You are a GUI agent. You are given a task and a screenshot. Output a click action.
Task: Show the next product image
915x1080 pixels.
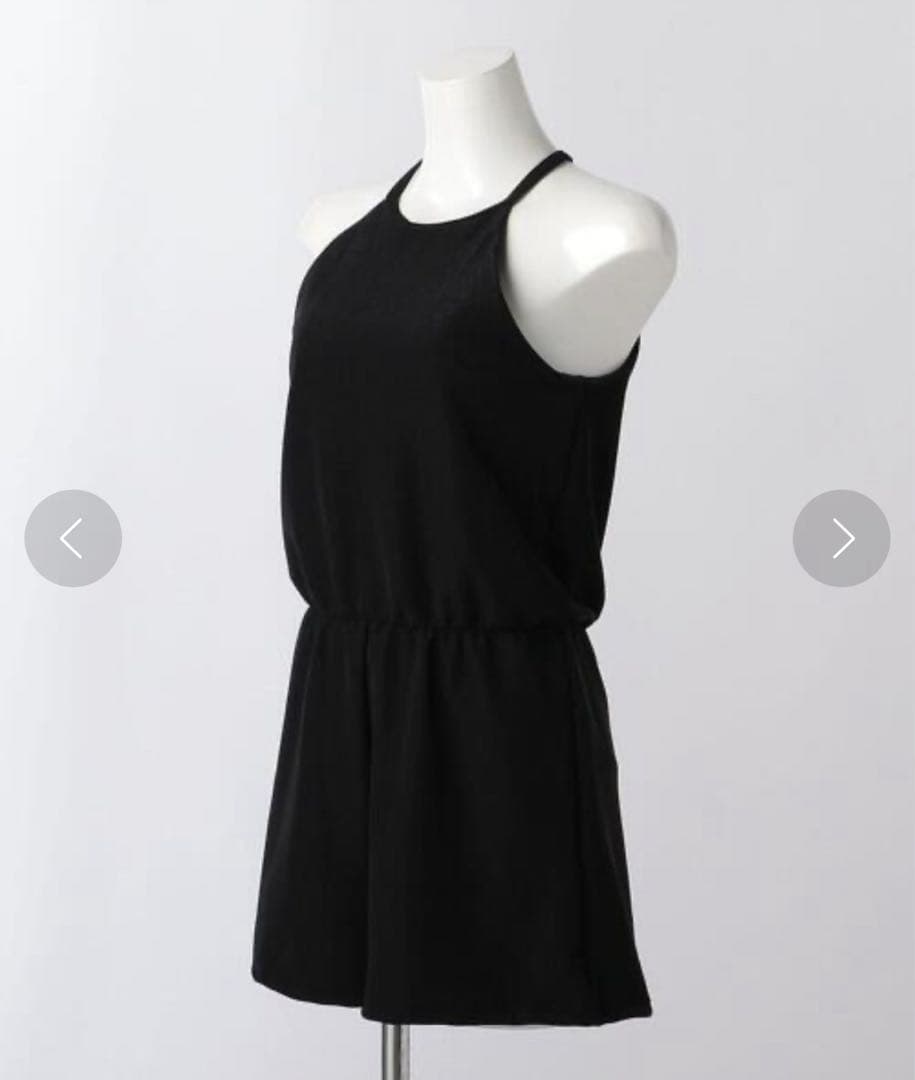pos(841,538)
